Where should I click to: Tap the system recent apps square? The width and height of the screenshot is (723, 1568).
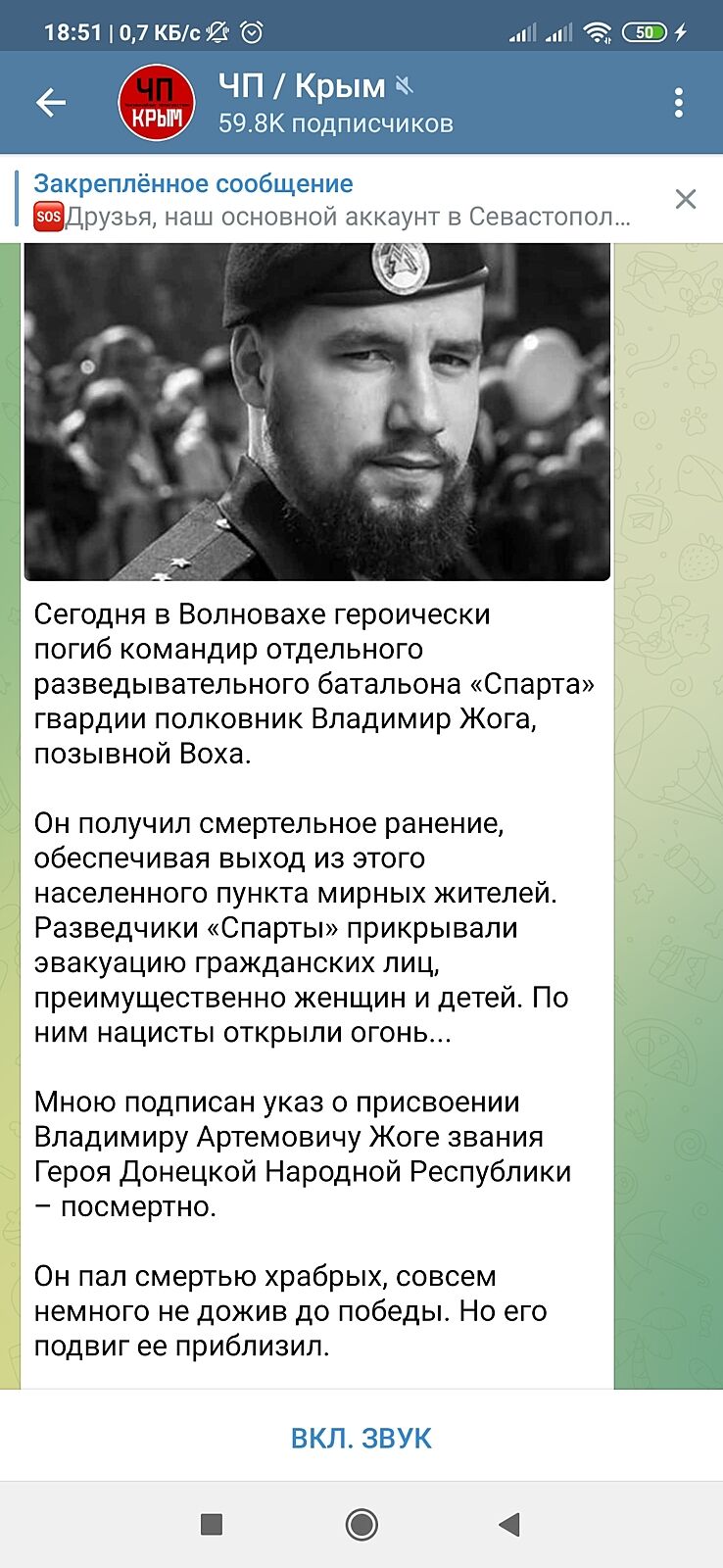click(x=211, y=1524)
